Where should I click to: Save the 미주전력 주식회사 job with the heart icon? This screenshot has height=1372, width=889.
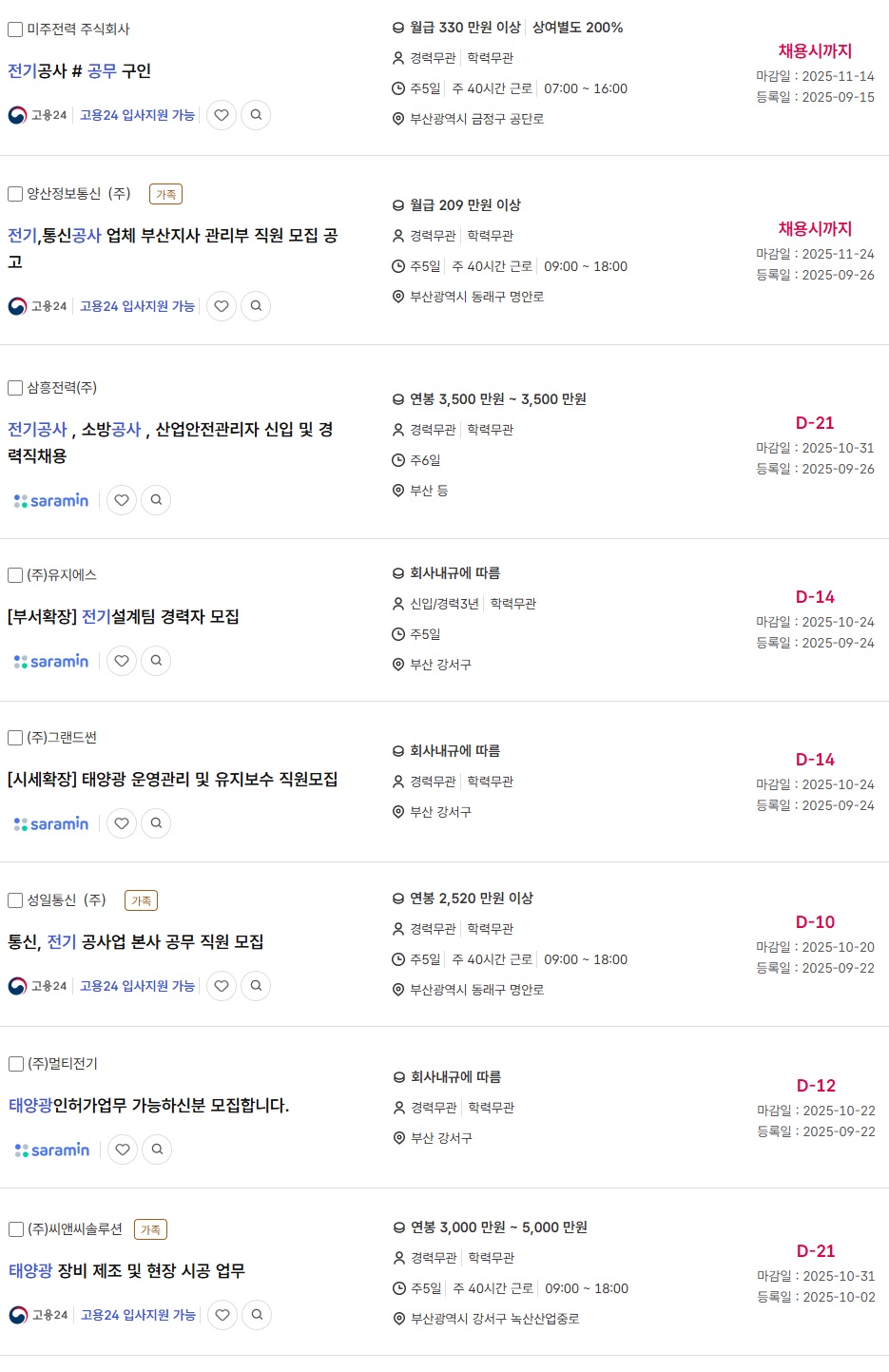222,115
